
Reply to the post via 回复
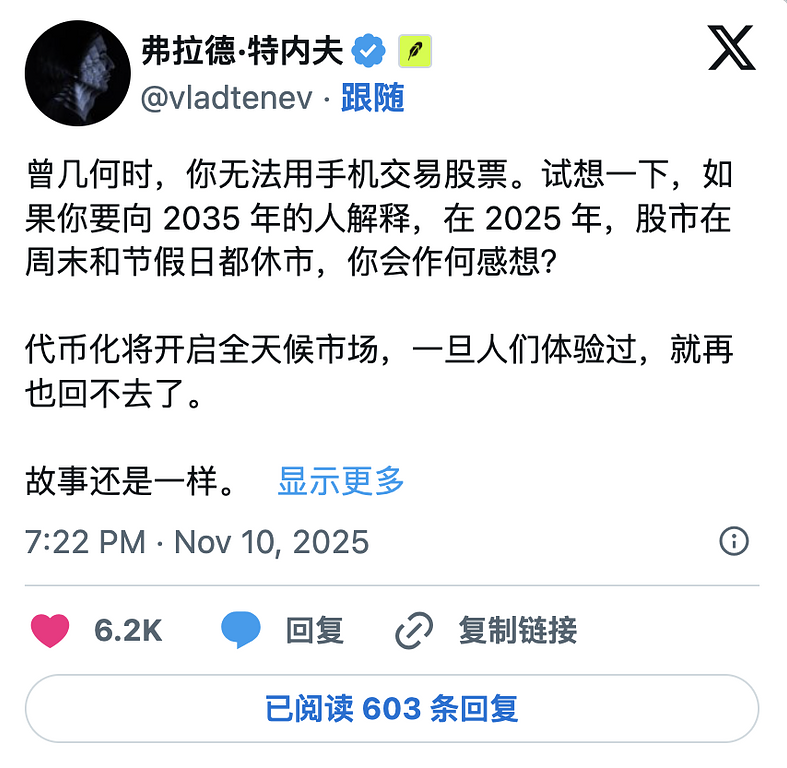[x=283, y=631]
